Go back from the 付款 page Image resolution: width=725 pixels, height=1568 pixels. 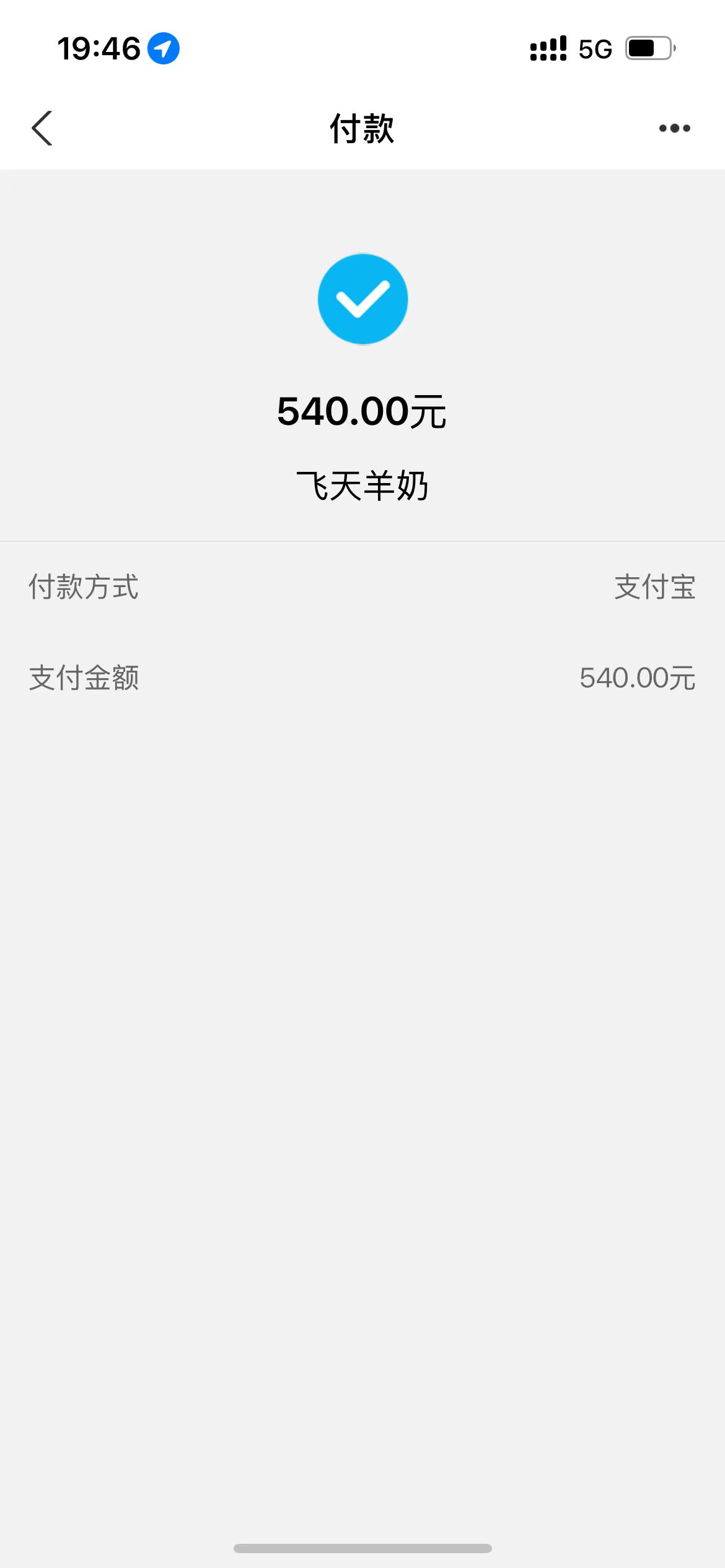pos(42,128)
